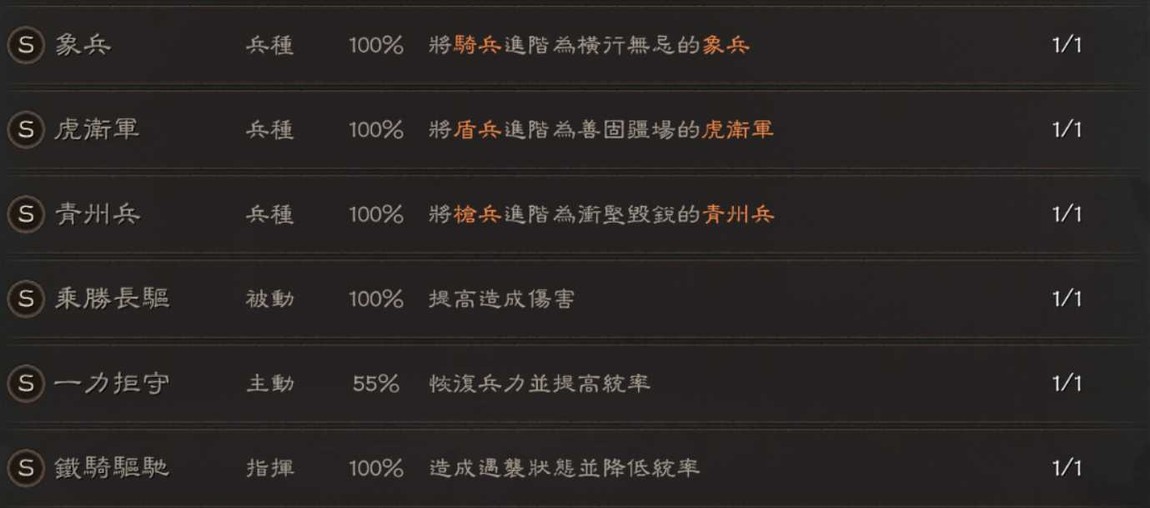Open the 乘勝長驅 passive skill
Image resolution: width=1150 pixels, height=508 pixels.
pyautogui.click(x=111, y=299)
